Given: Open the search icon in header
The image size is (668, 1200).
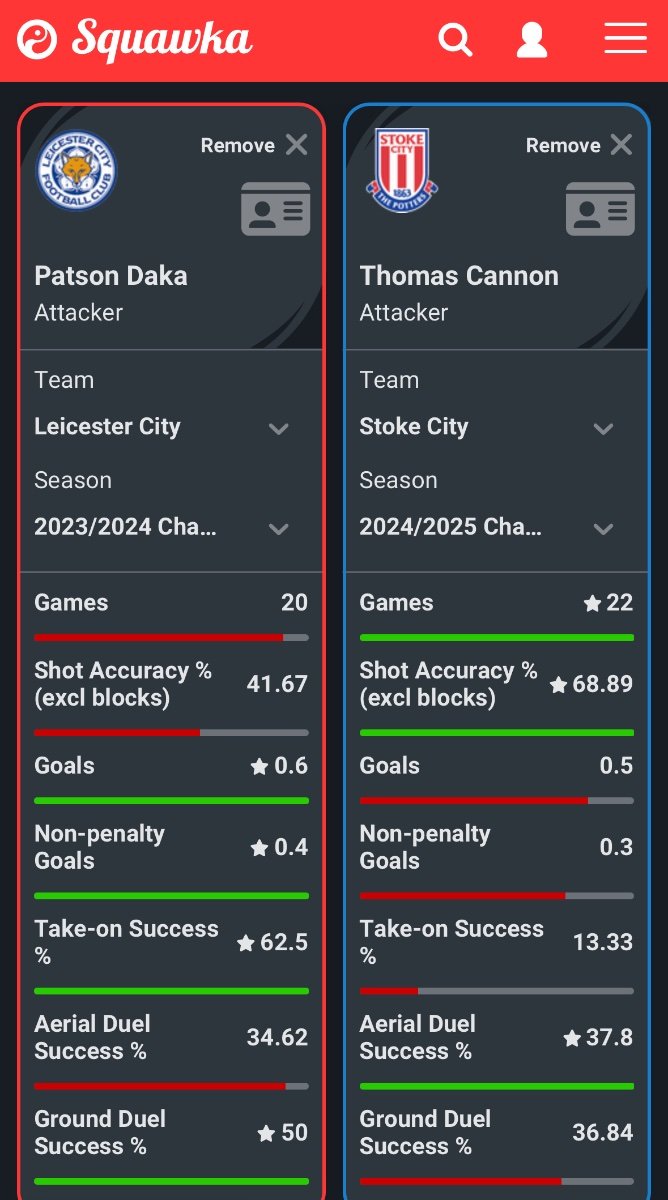Looking at the screenshot, I should point(455,40).
